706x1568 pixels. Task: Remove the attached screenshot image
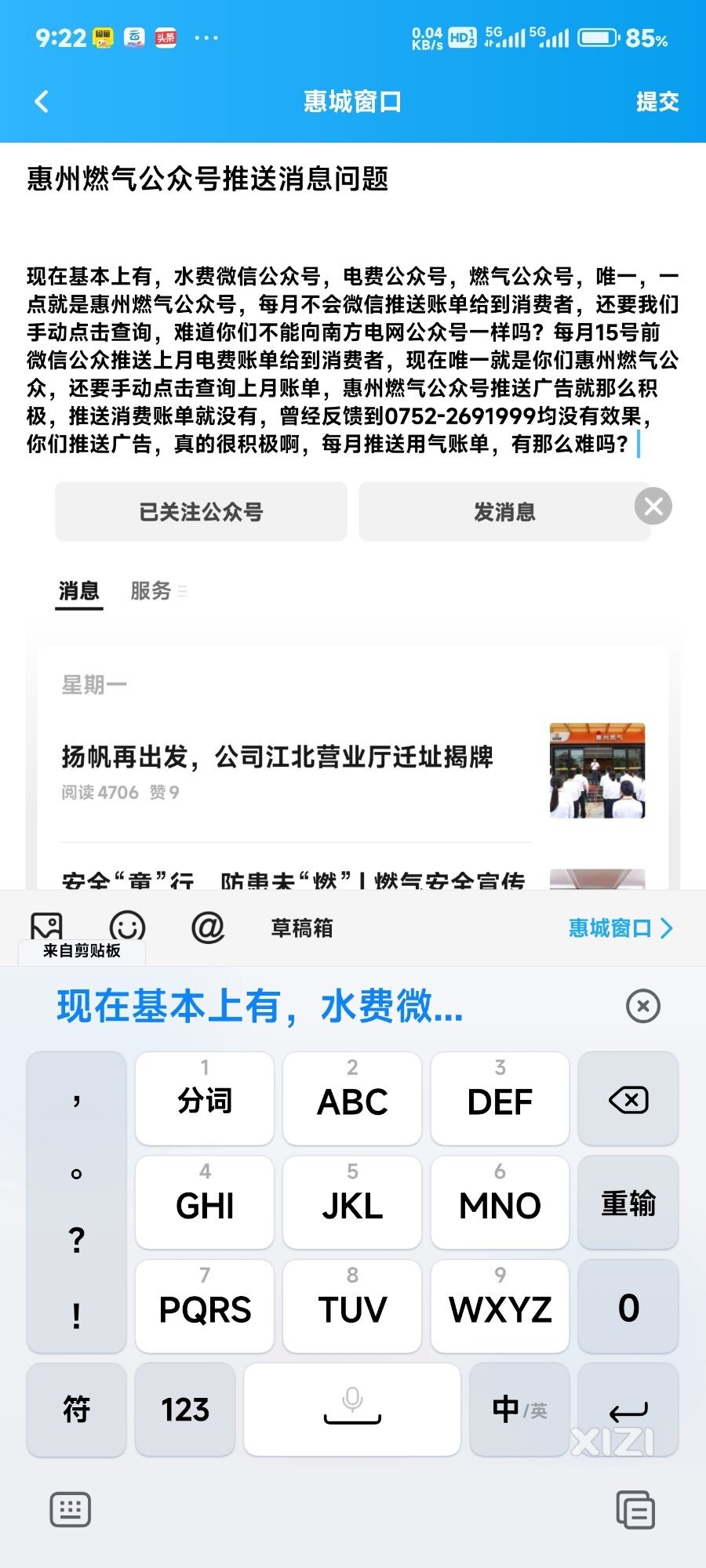[653, 506]
